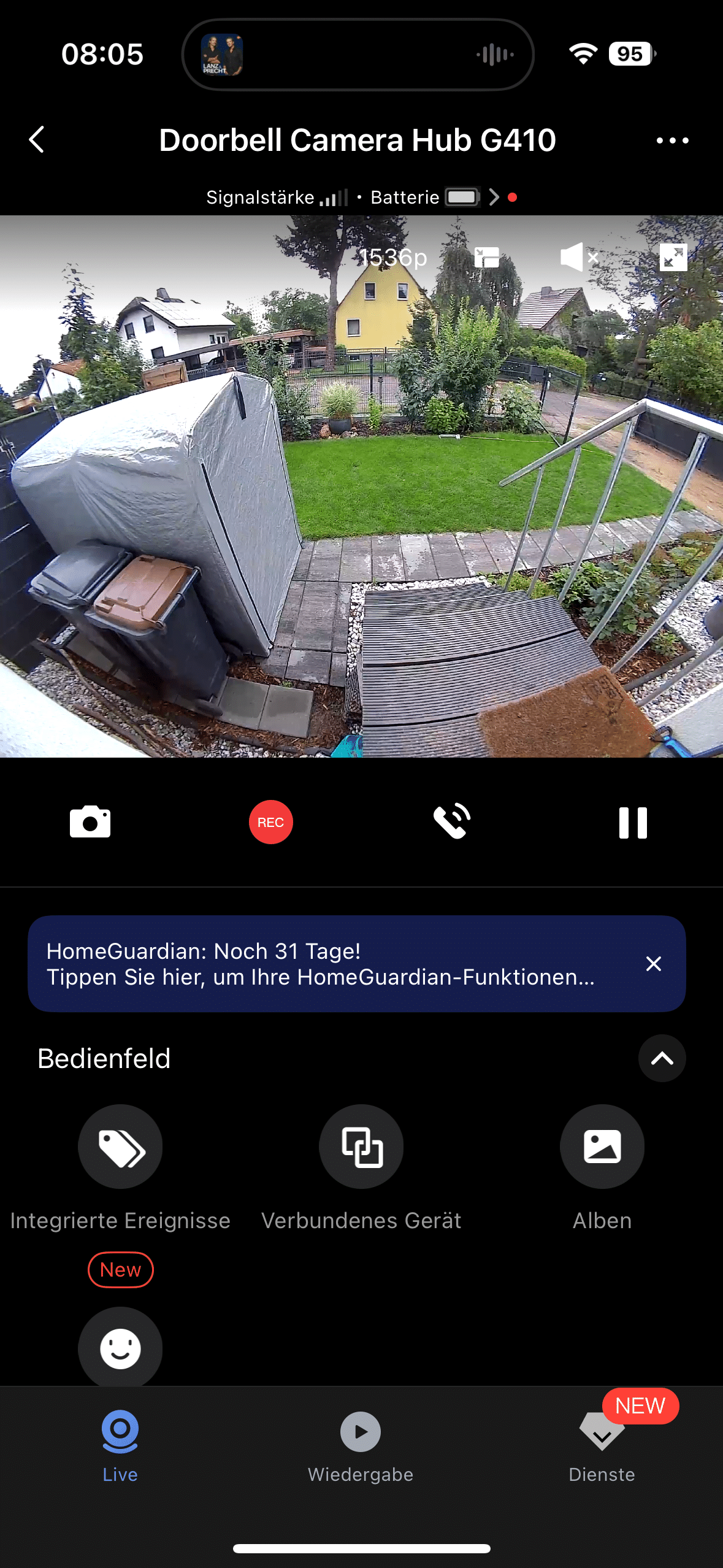723x1568 pixels.
Task: Open the HomeGuardian 31 days banner
Action: (x=319, y=963)
